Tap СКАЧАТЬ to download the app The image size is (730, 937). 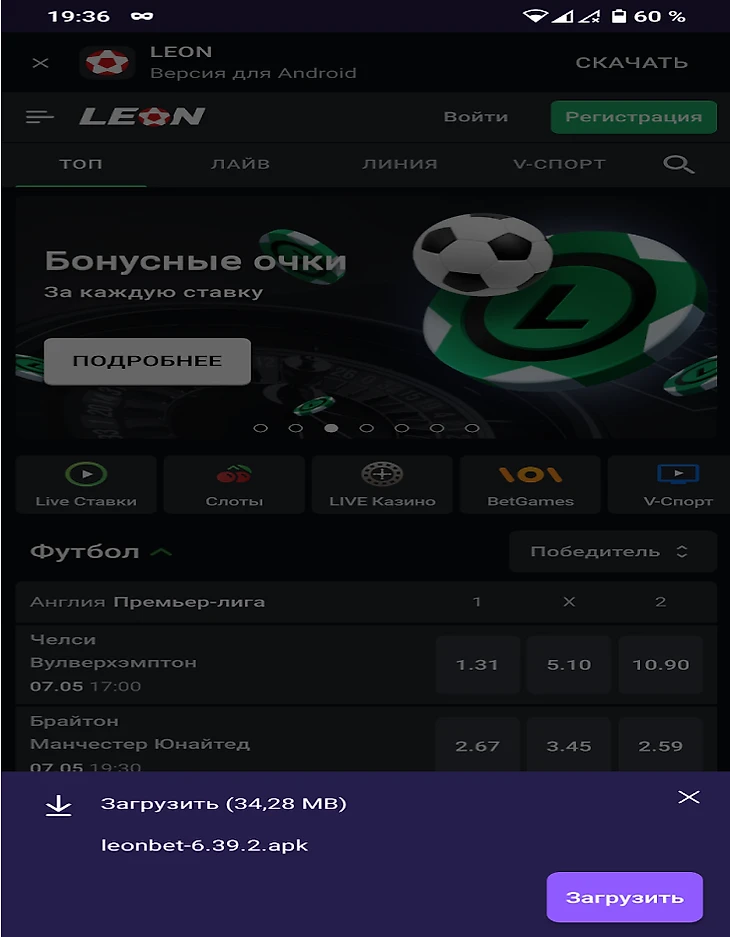pyautogui.click(x=631, y=62)
